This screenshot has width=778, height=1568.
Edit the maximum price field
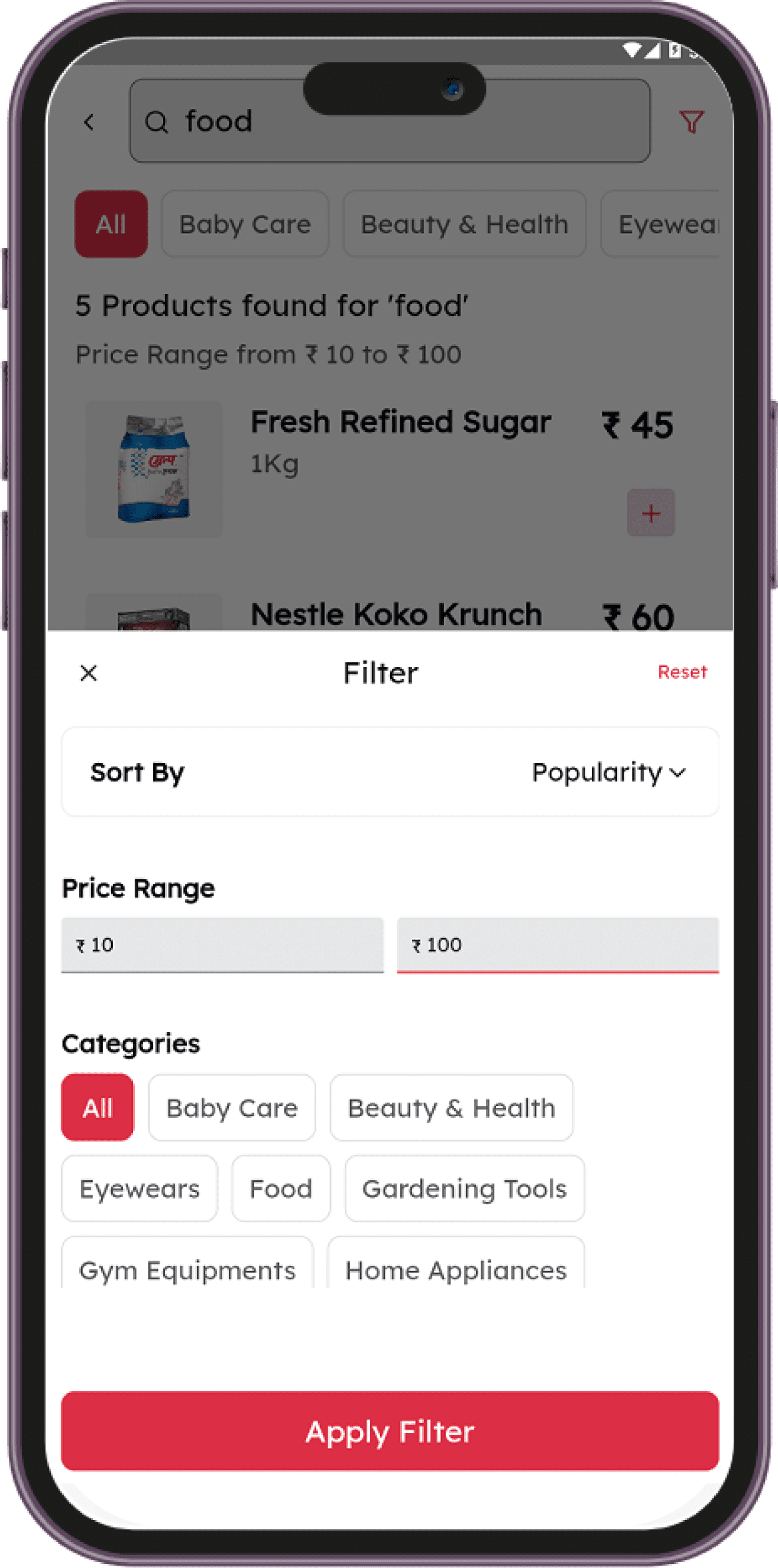point(557,945)
